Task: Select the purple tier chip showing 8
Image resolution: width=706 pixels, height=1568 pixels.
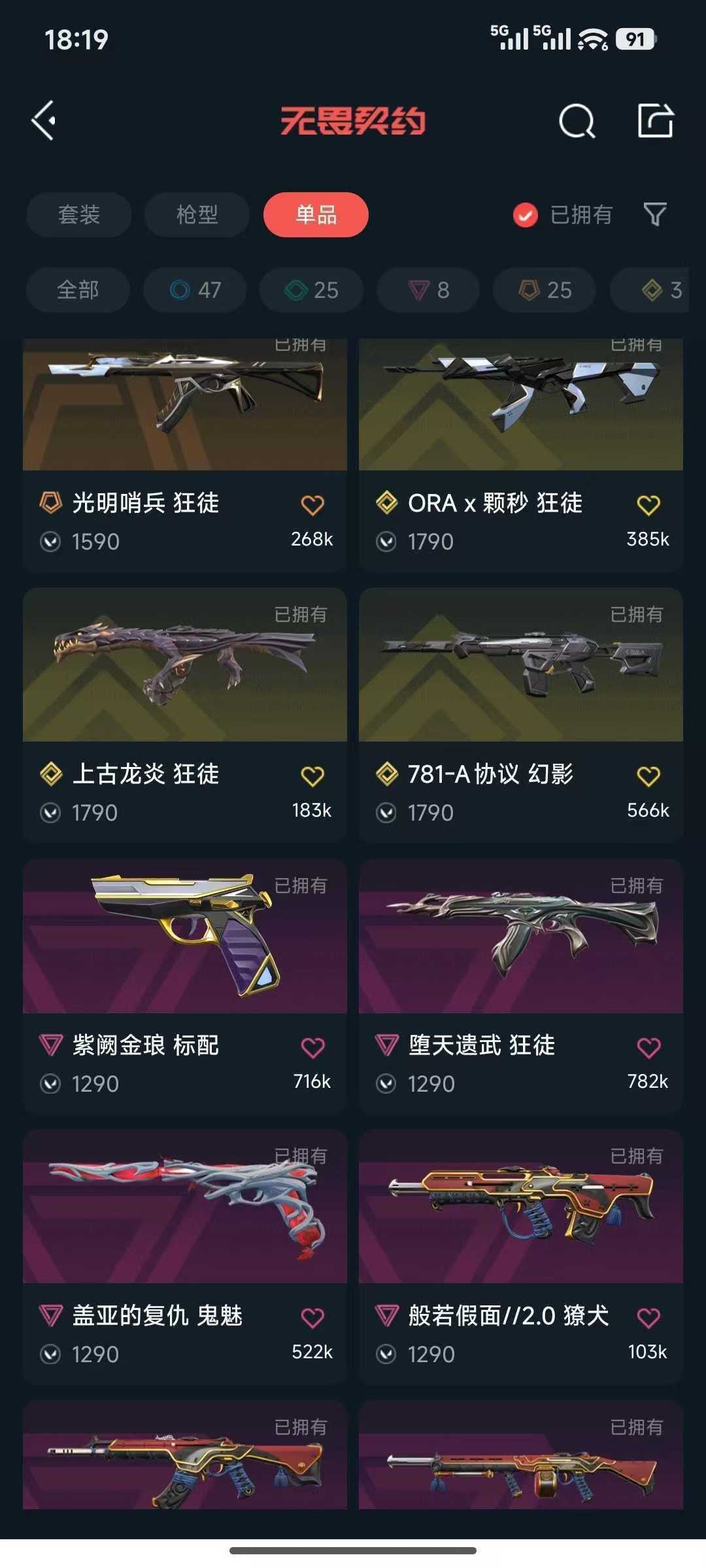Action: 428,289
